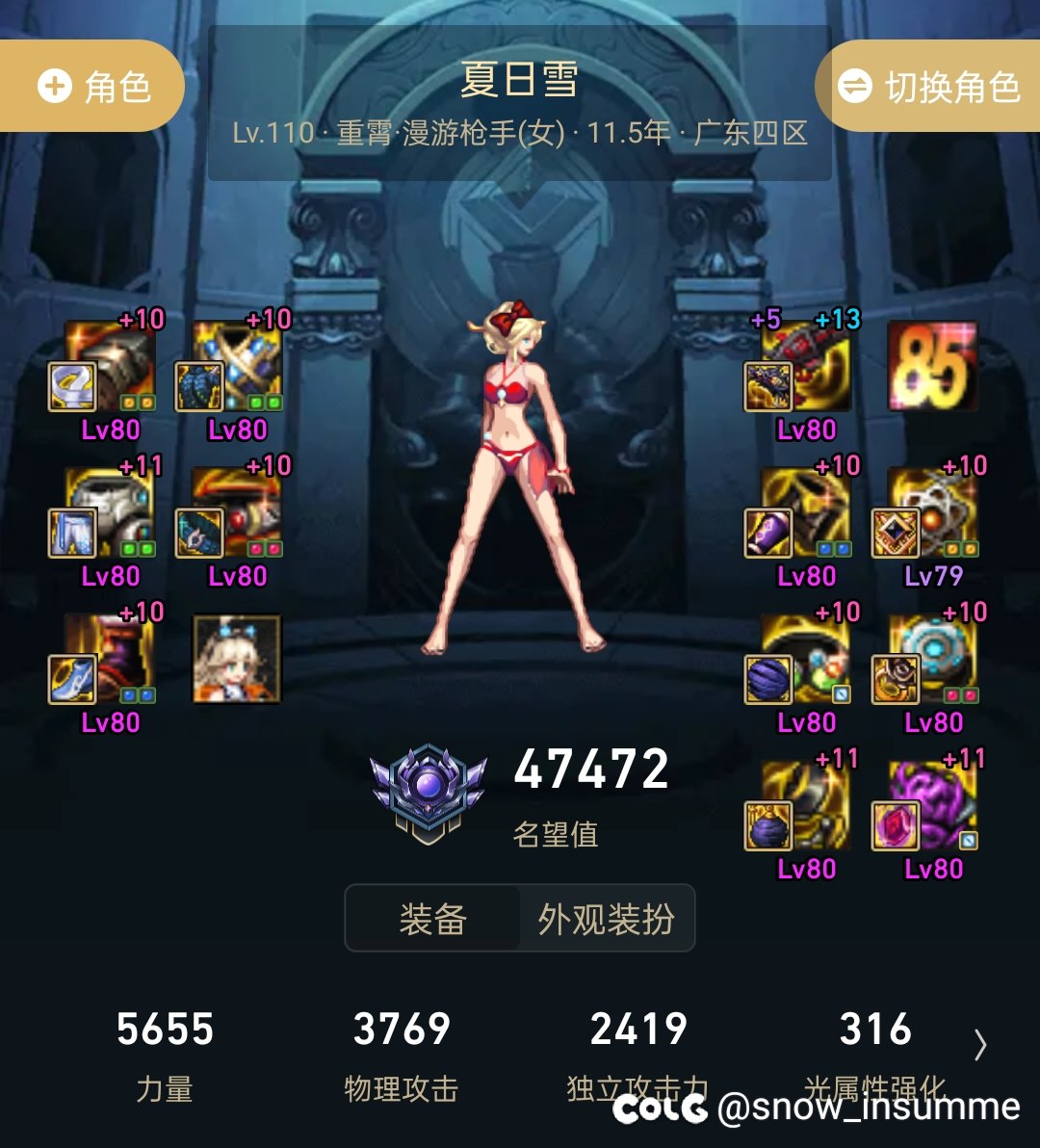Image resolution: width=1040 pixels, height=1148 pixels.
Task: View the Lv79 equipment item details
Action: (x=932, y=513)
